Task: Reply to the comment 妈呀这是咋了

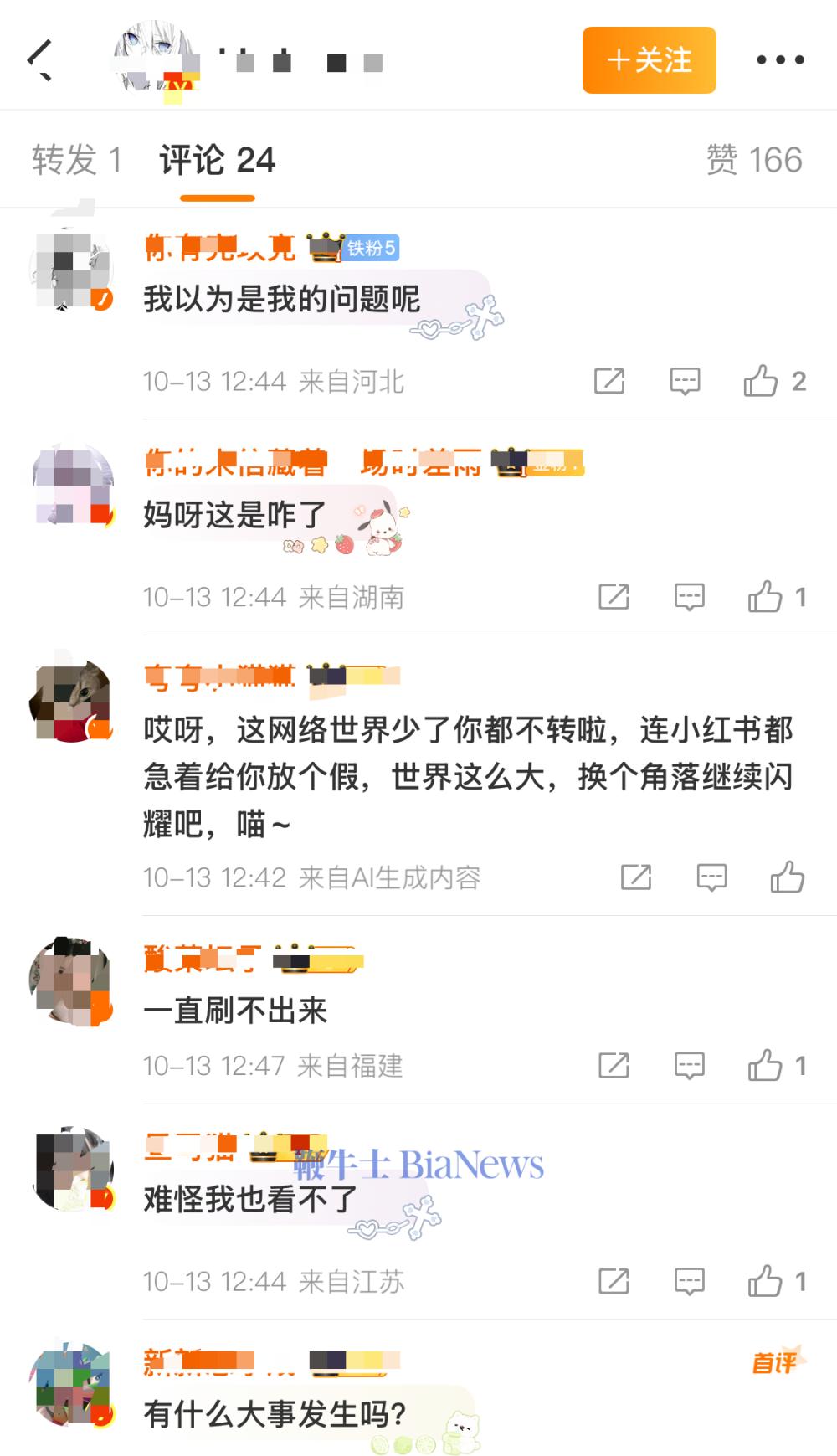Action: [x=690, y=597]
